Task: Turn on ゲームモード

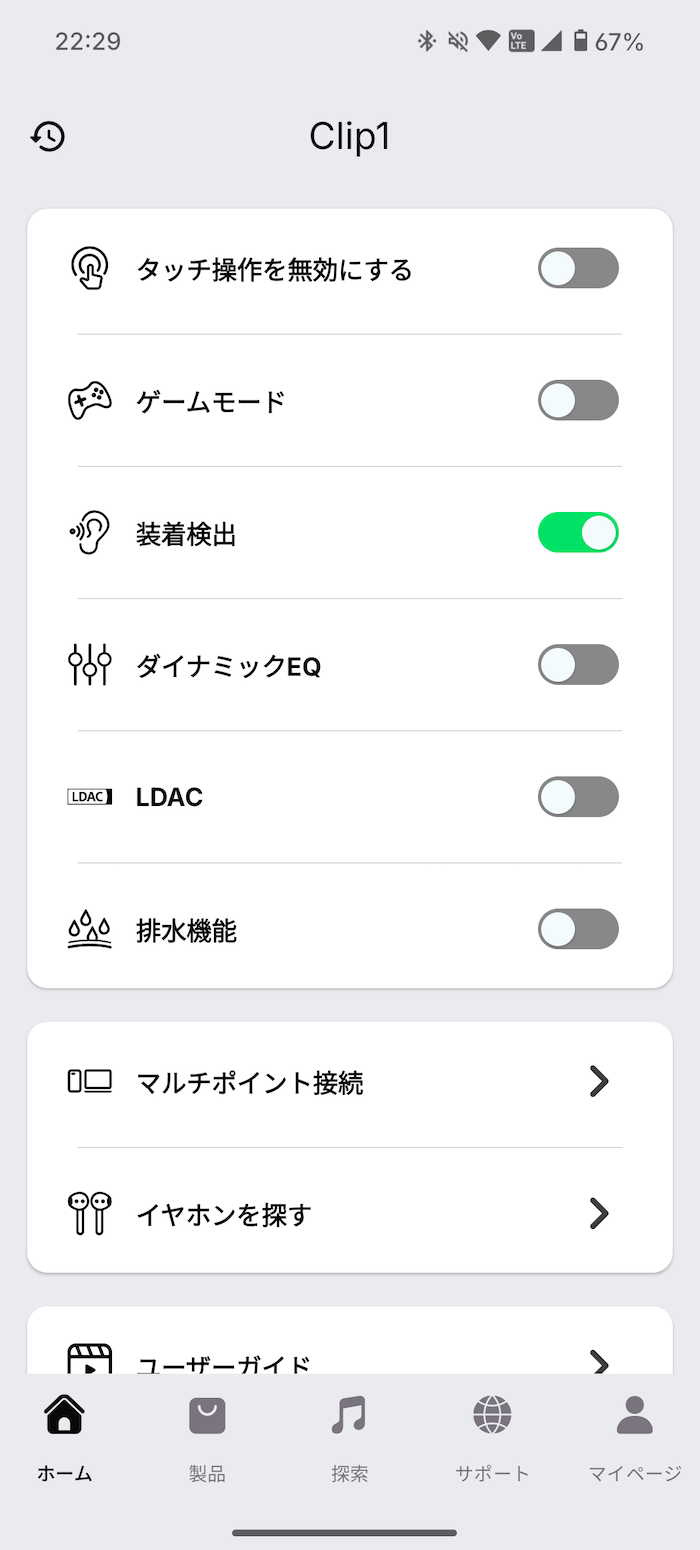Action: 578,400
